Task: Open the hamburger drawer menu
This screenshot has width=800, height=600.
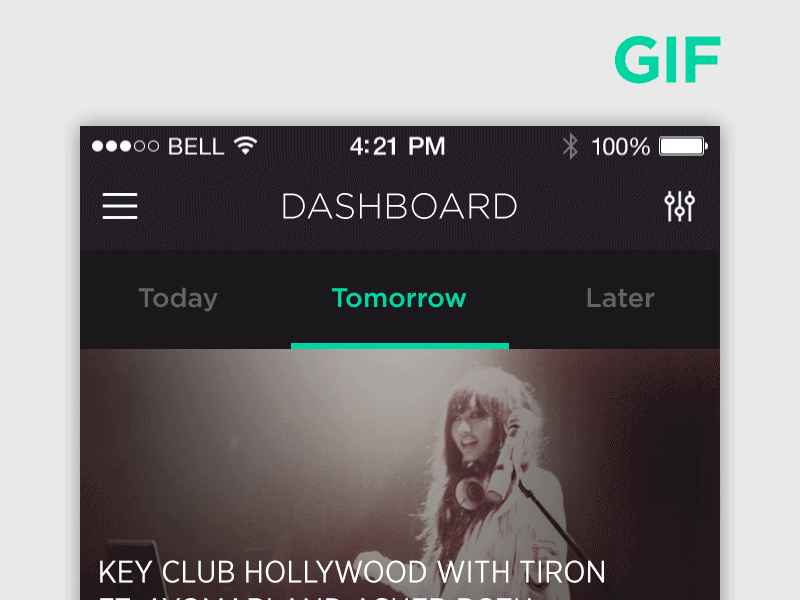Action: coord(120,207)
